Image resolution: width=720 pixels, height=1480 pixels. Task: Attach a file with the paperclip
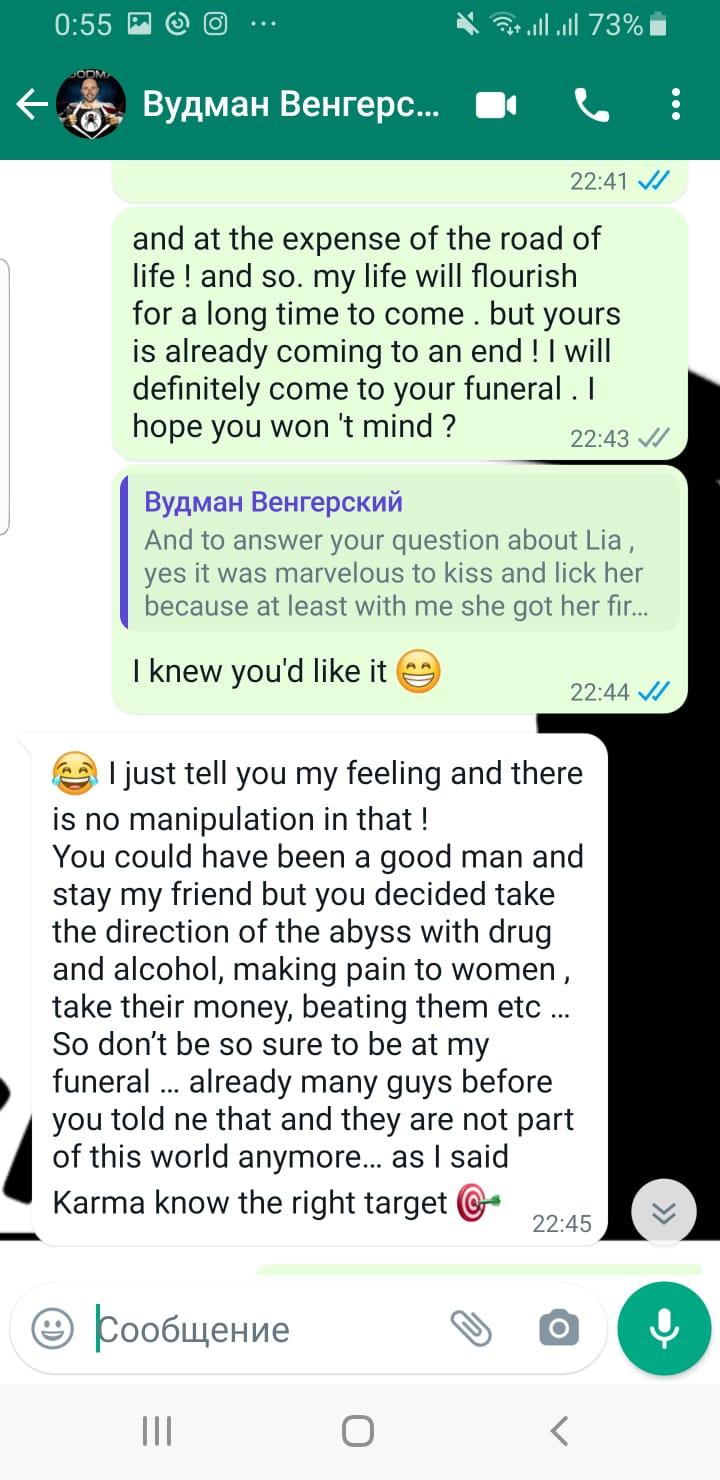pos(471,1328)
